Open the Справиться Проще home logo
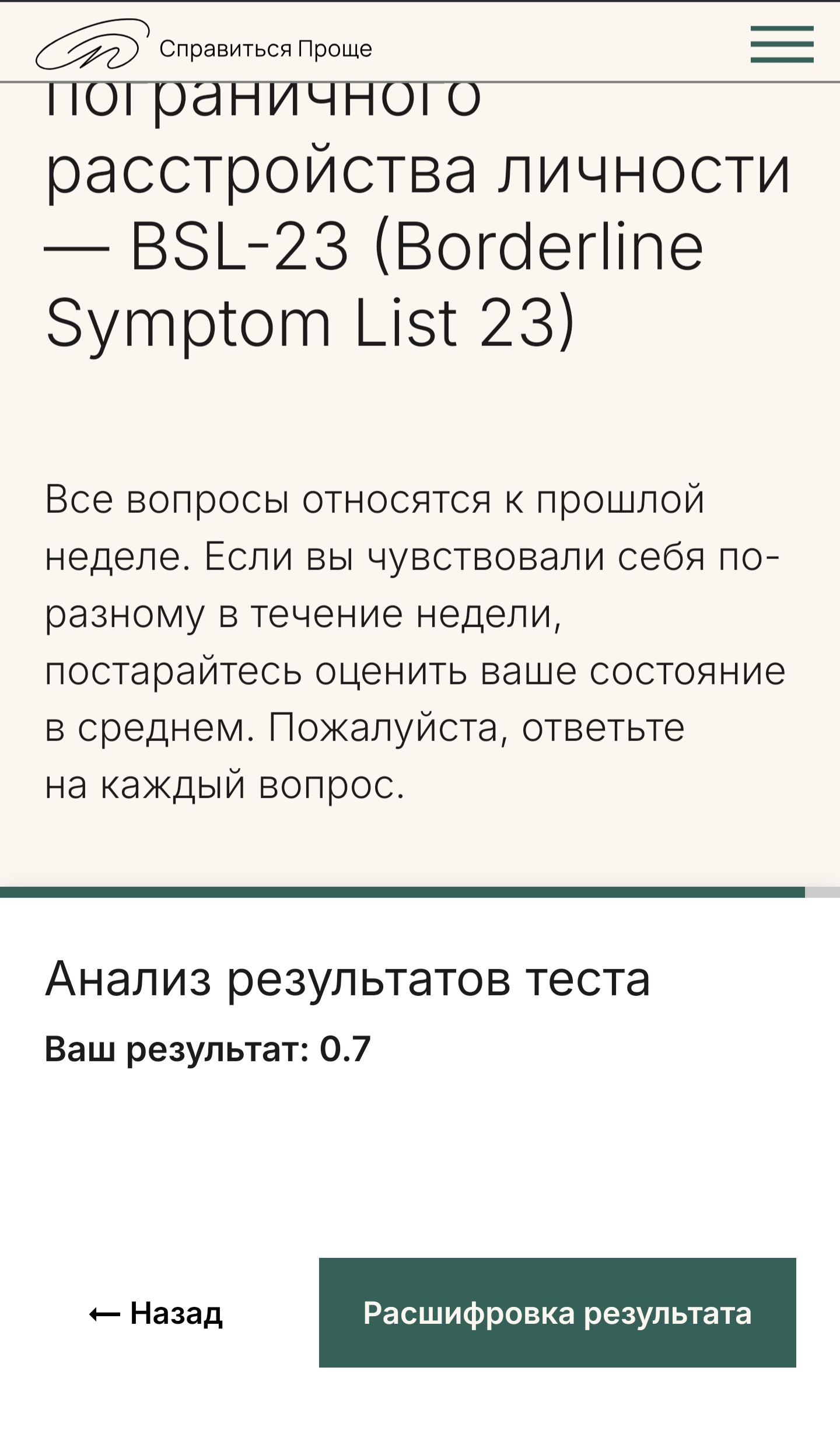This screenshot has height=1430, width=840. [x=204, y=46]
